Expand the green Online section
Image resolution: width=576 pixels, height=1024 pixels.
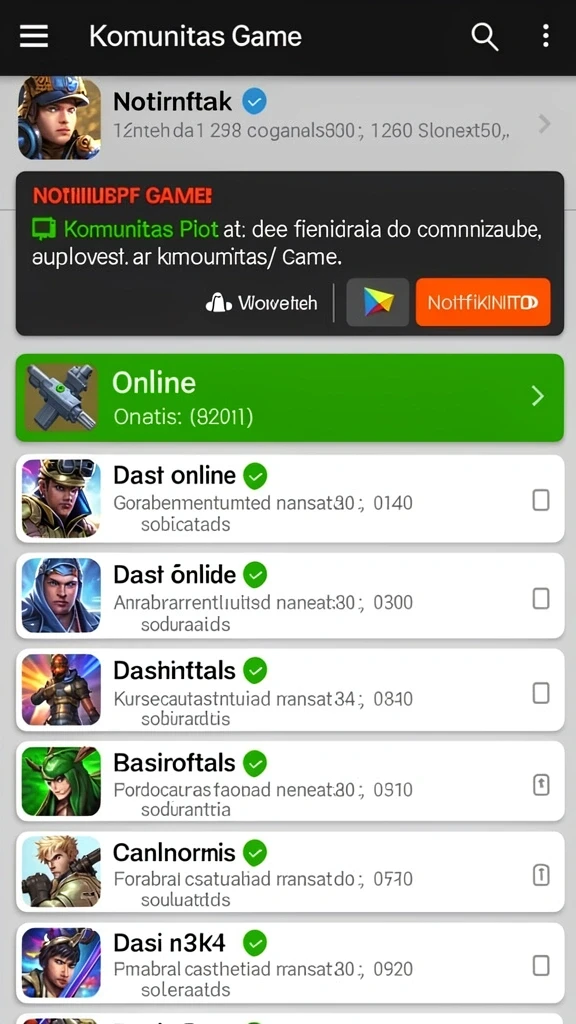289,397
